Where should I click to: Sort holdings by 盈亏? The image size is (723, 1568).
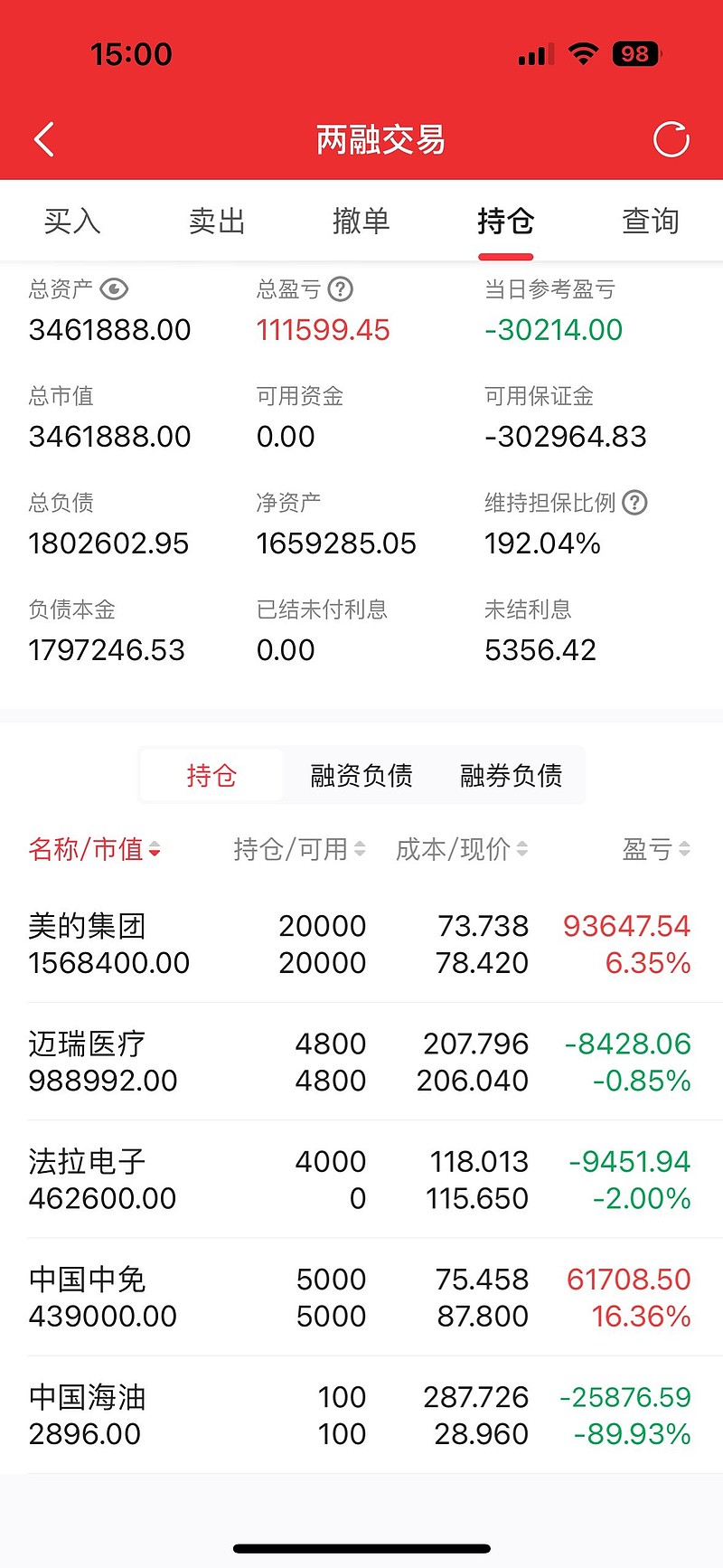coord(656,849)
